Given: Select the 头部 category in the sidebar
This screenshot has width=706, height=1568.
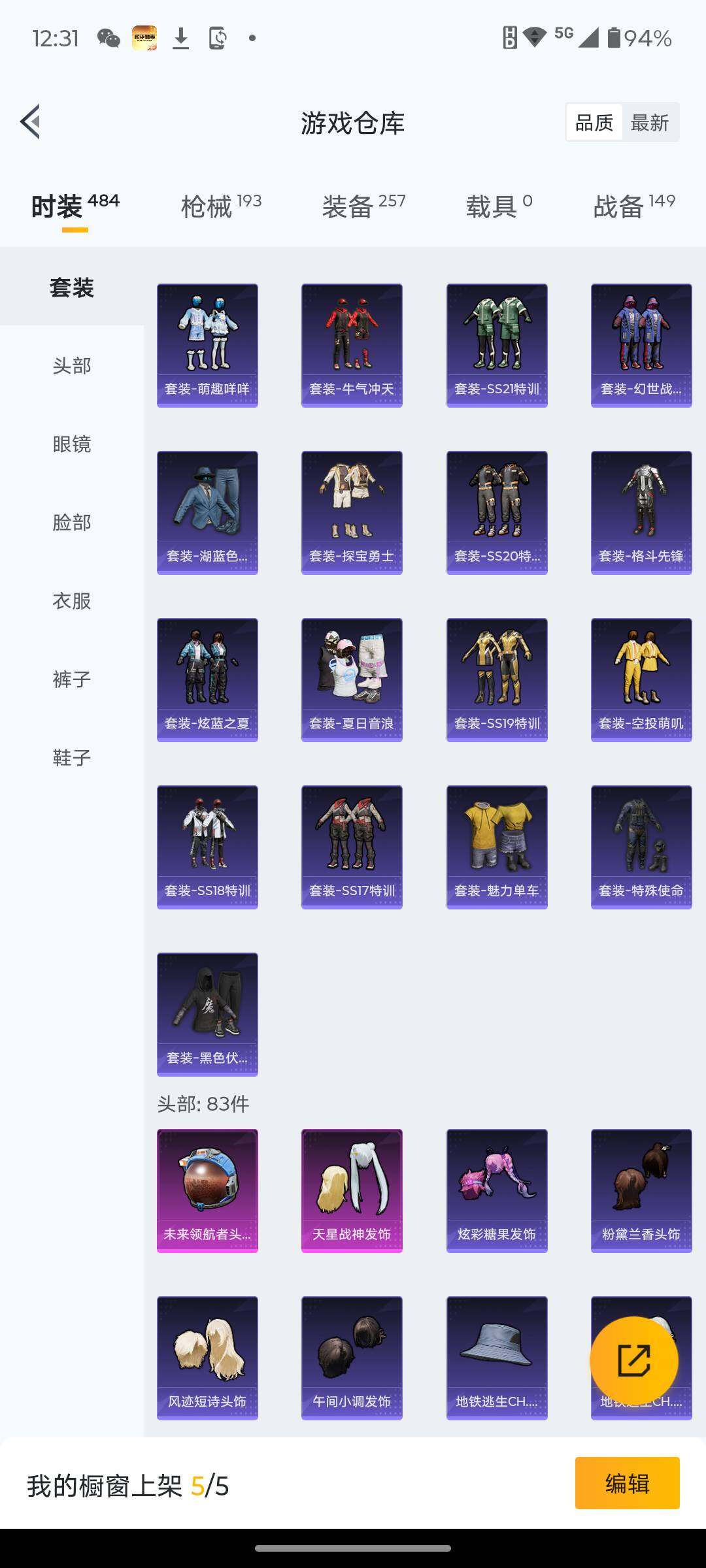Looking at the screenshot, I should tap(72, 366).
